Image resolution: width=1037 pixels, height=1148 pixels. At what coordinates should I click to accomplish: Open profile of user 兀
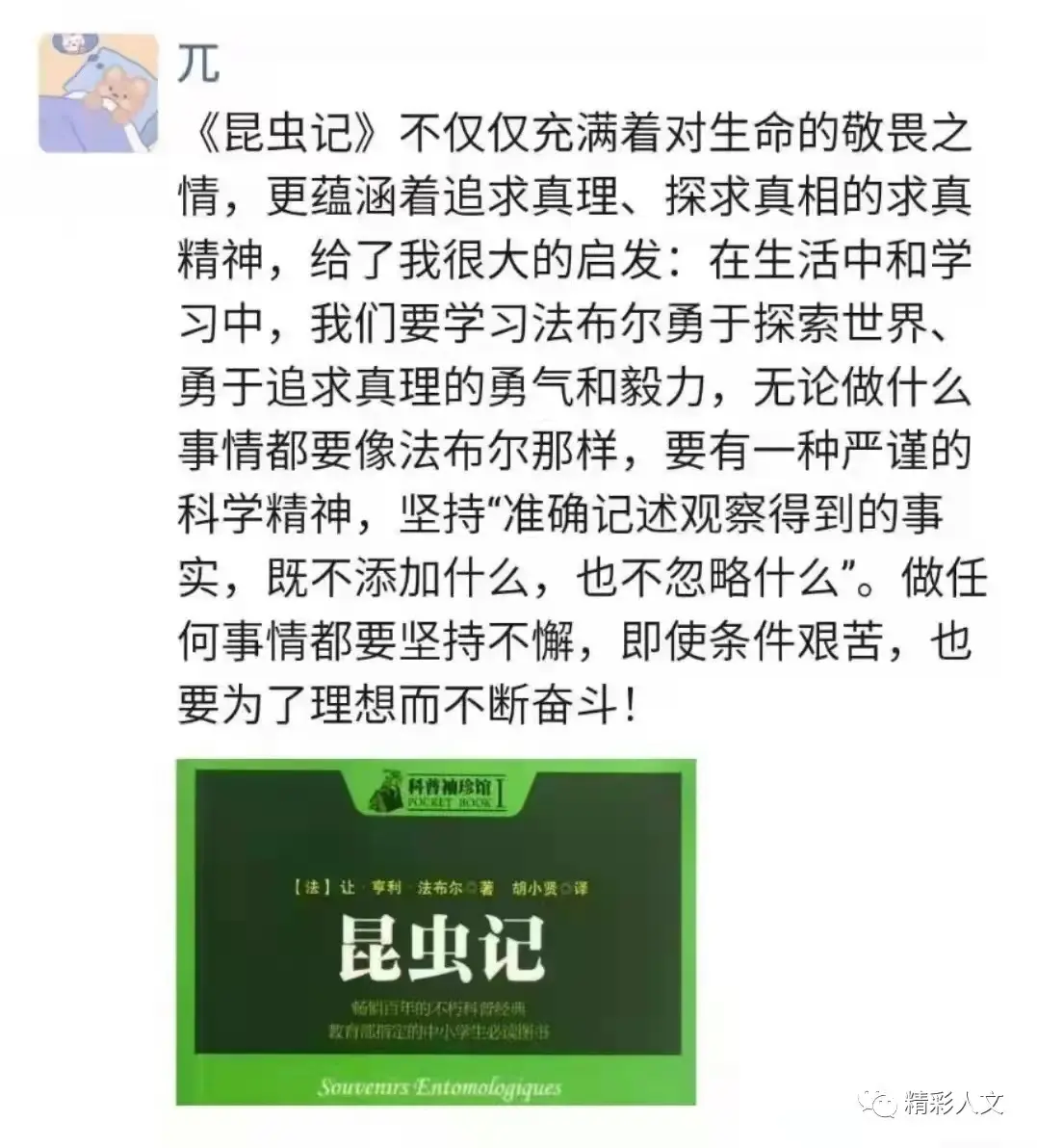click(199, 64)
